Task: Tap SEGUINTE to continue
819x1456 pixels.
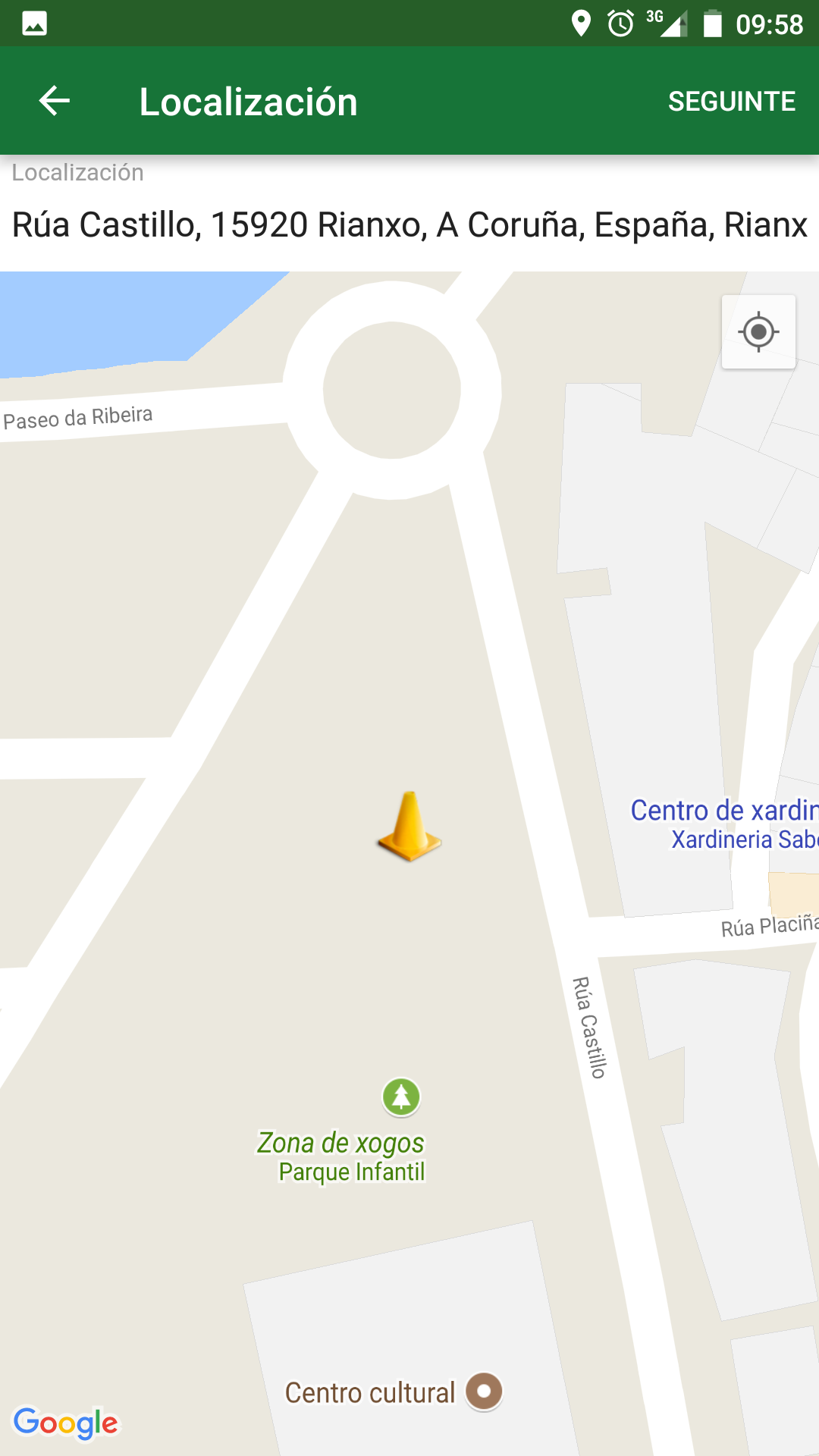Action: coord(731,101)
